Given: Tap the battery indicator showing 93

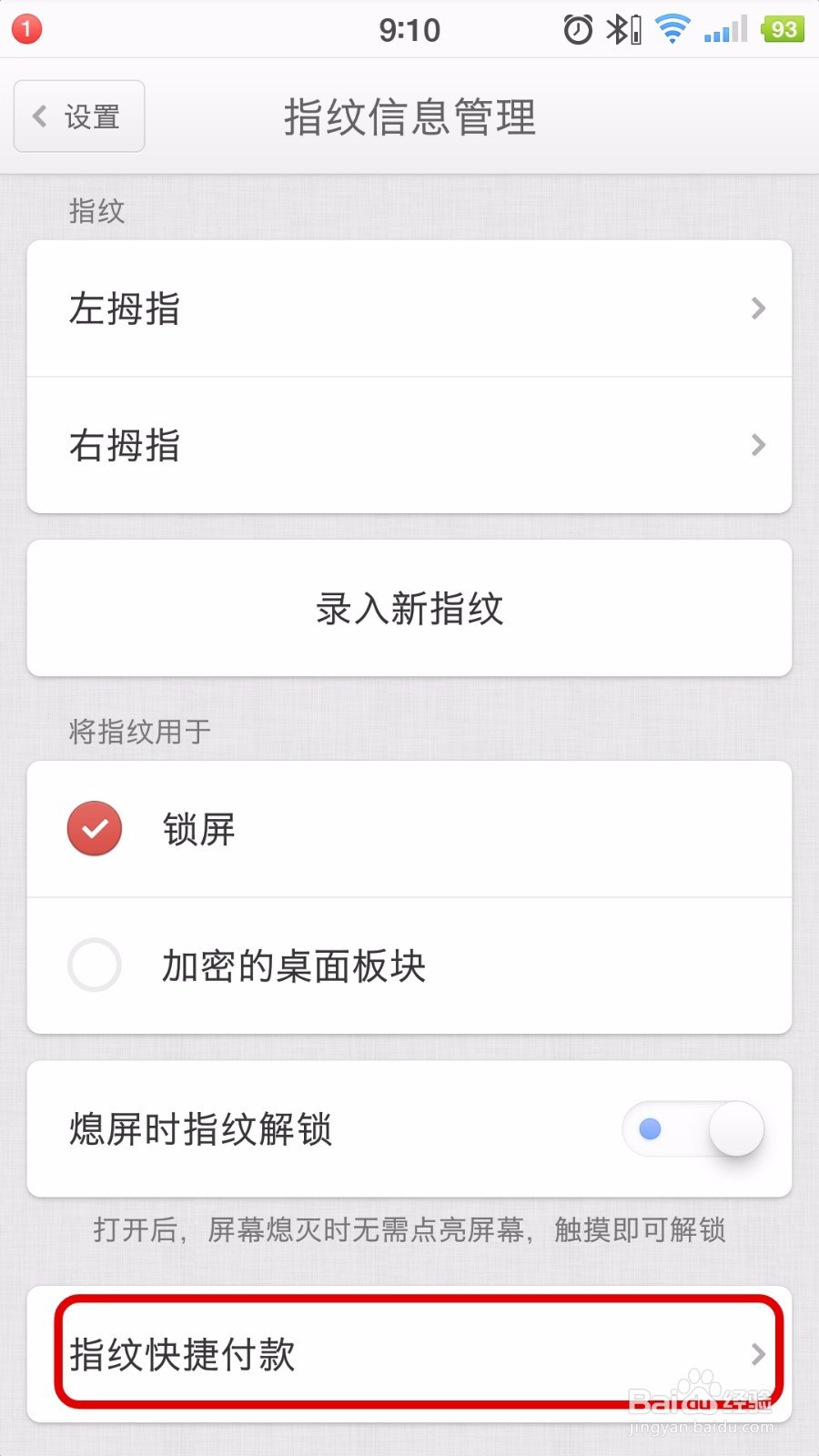Looking at the screenshot, I should click(784, 28).
